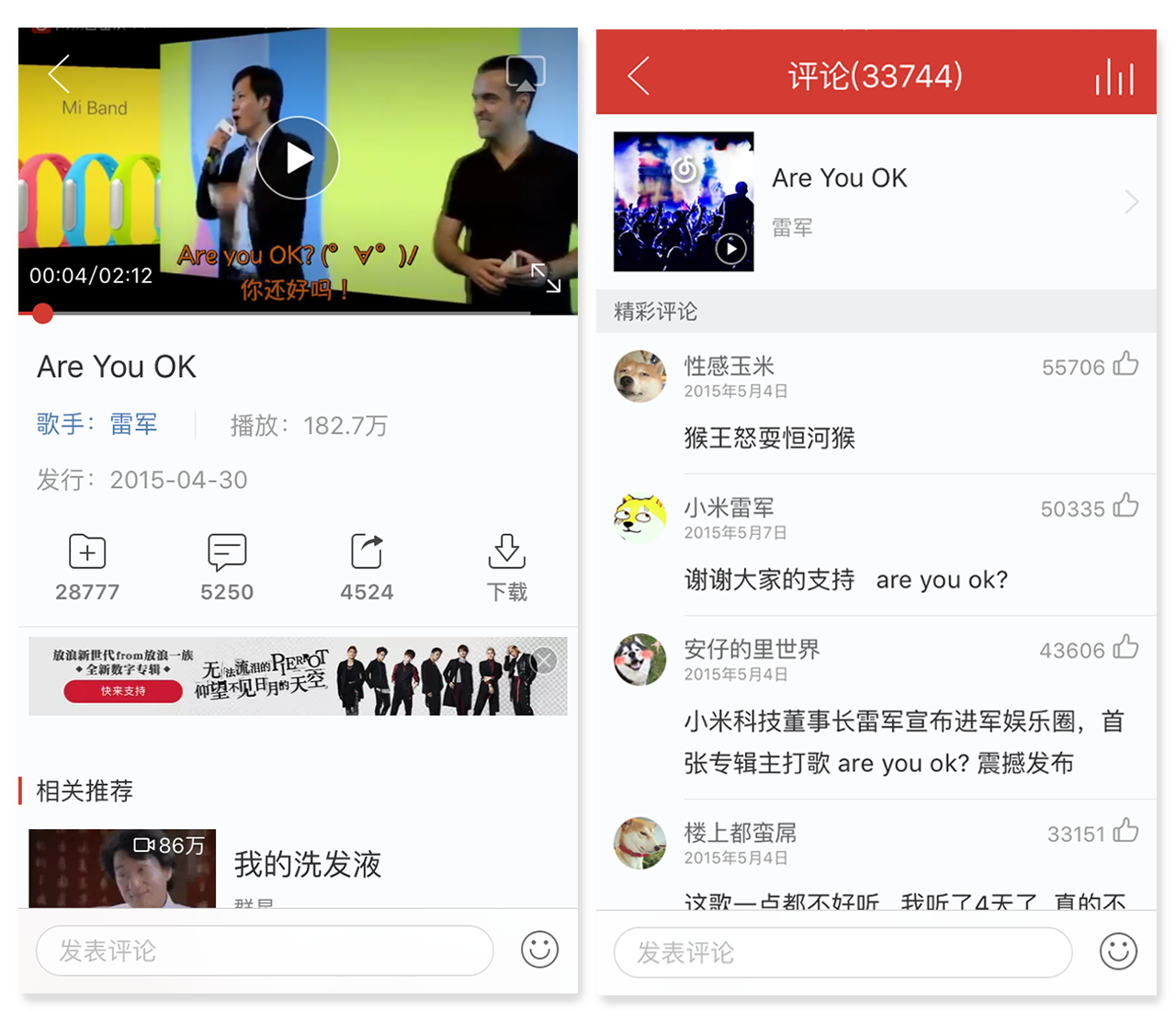Like 性感玉米's comment
Screen dimensions: 1176x1011
click(x=1125, y=365)
